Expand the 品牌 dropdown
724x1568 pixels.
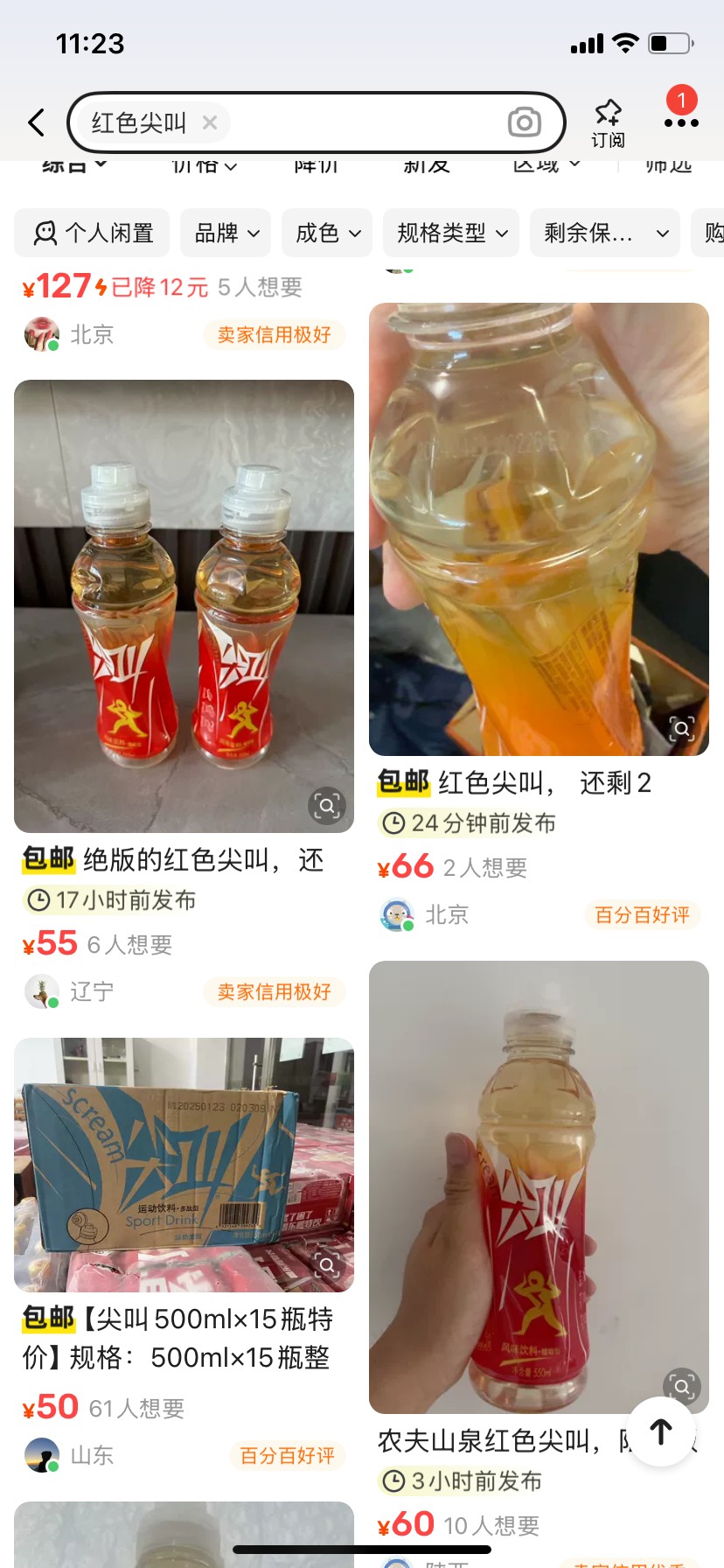[x=226, y=233]
